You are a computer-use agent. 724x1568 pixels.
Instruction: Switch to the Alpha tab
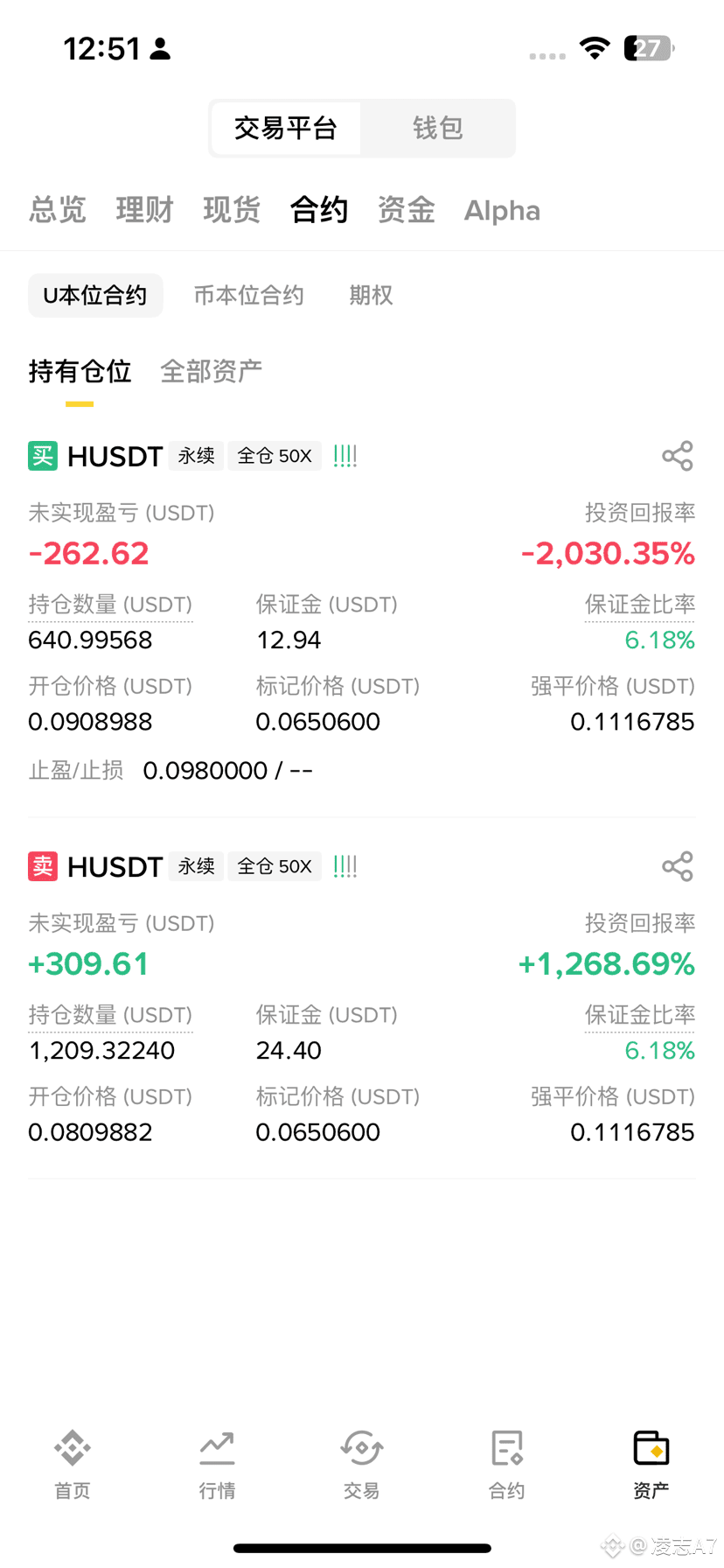(502, 211)
